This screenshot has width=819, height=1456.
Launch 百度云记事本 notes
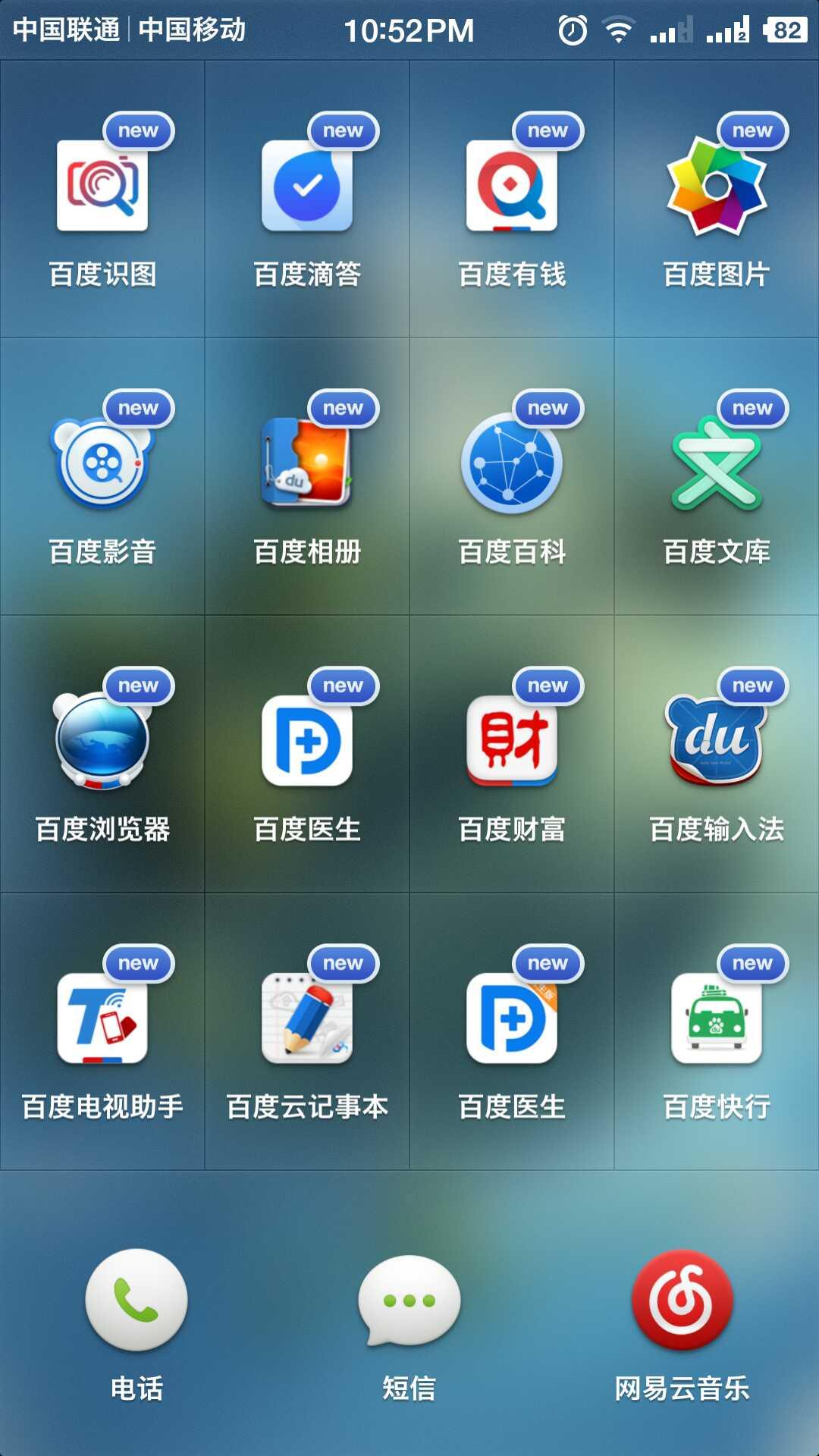(307, 1018)
